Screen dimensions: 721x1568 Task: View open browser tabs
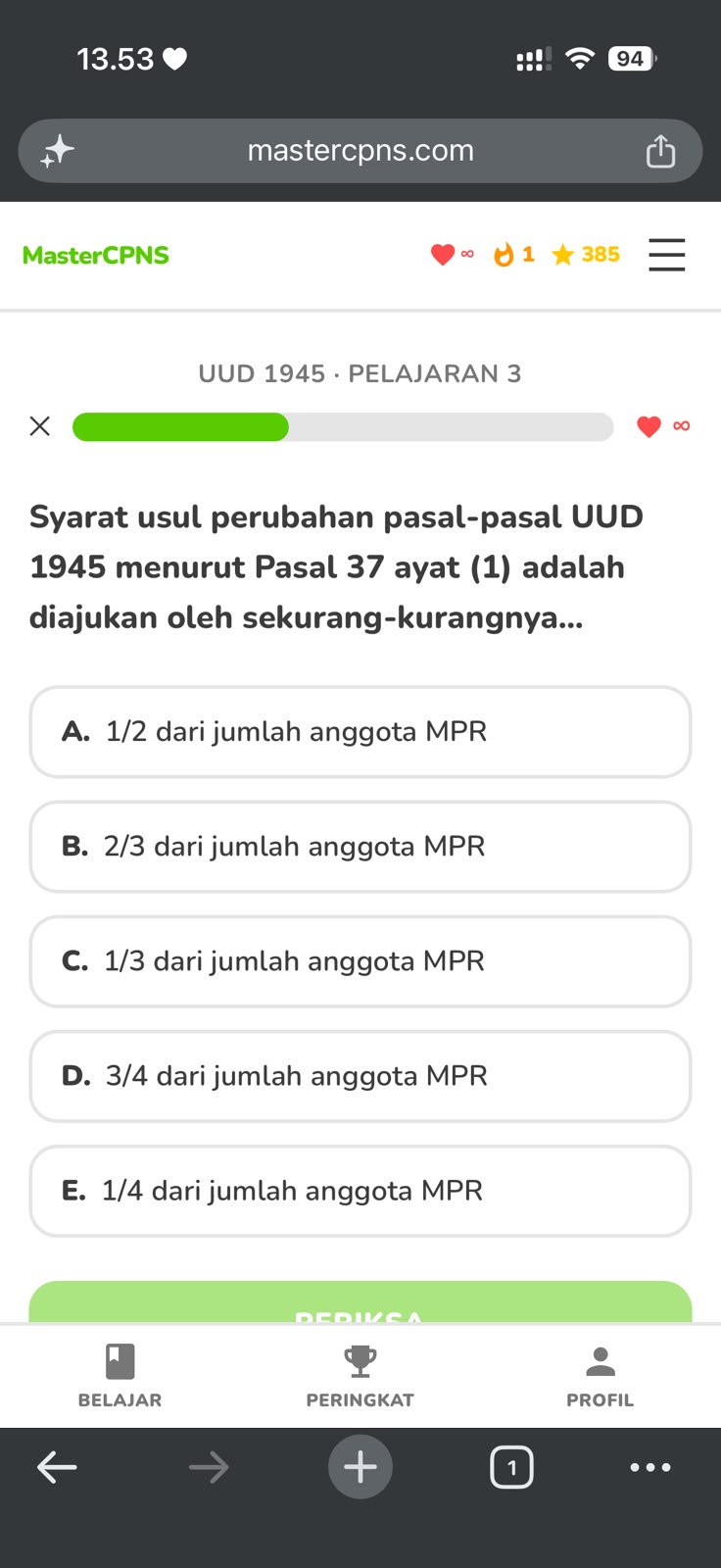[x=511, y=1467]
